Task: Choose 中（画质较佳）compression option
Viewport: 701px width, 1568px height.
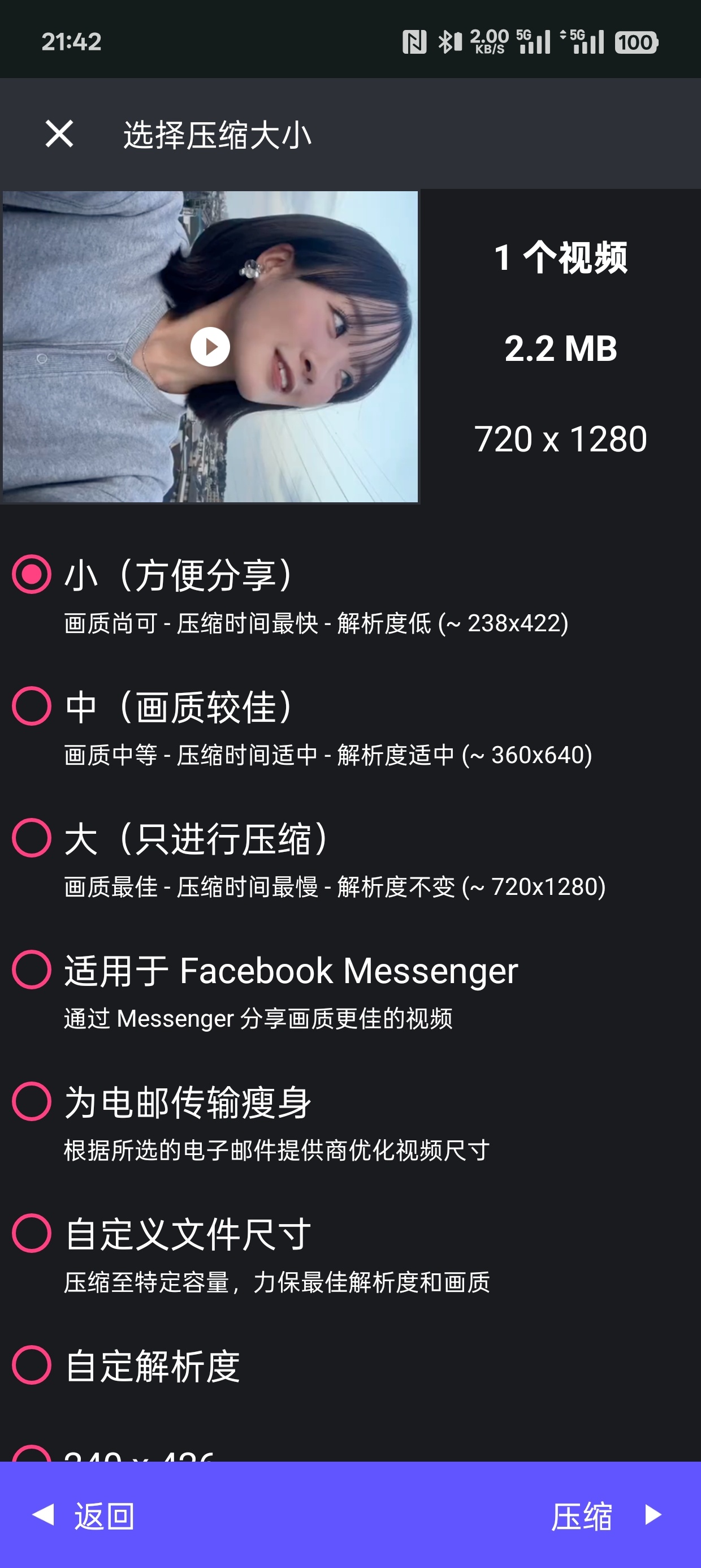Action: pyautogui.click(x=32, y=706)
